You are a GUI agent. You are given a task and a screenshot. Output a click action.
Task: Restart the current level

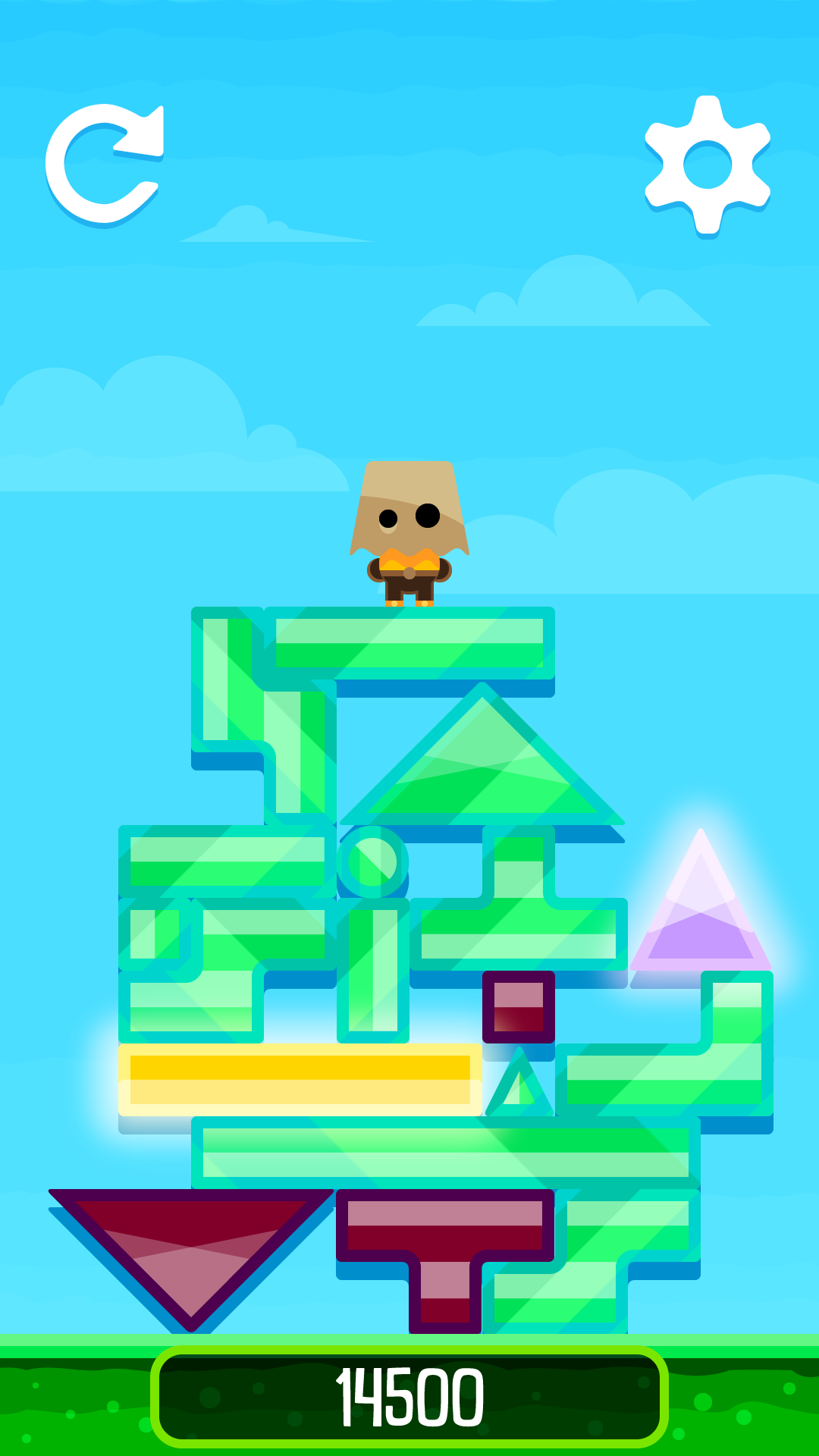click(105, 164)
